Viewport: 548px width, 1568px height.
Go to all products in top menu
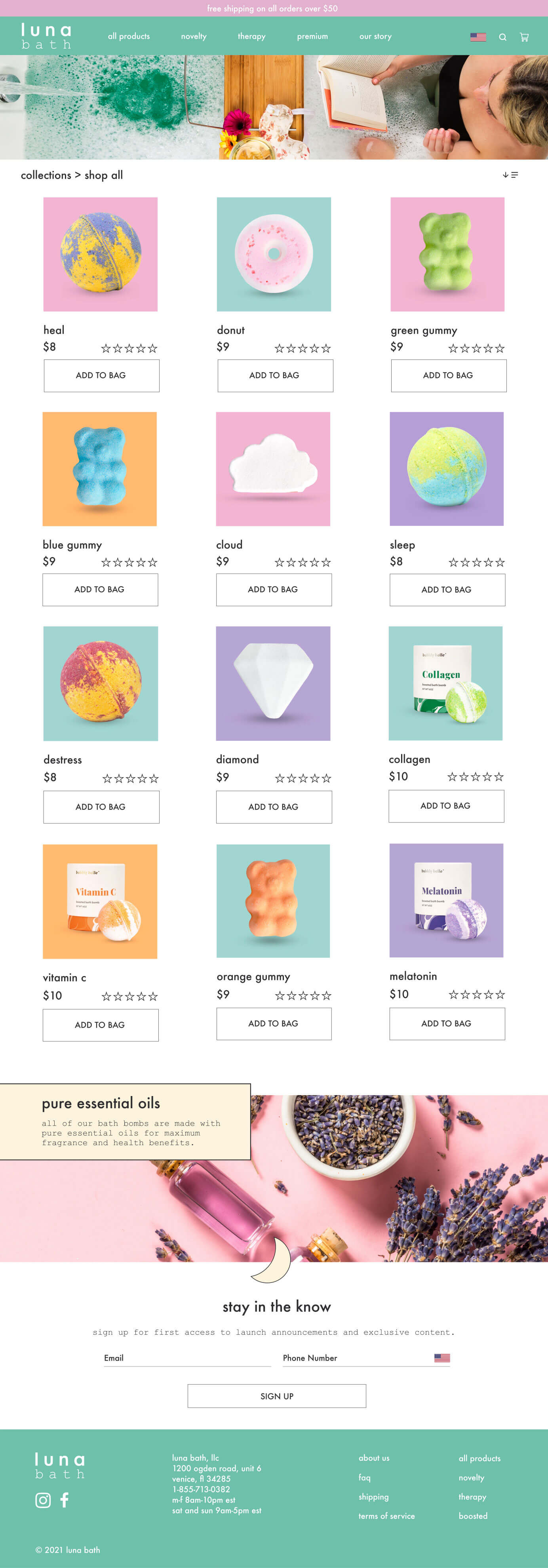click(128, 36)
